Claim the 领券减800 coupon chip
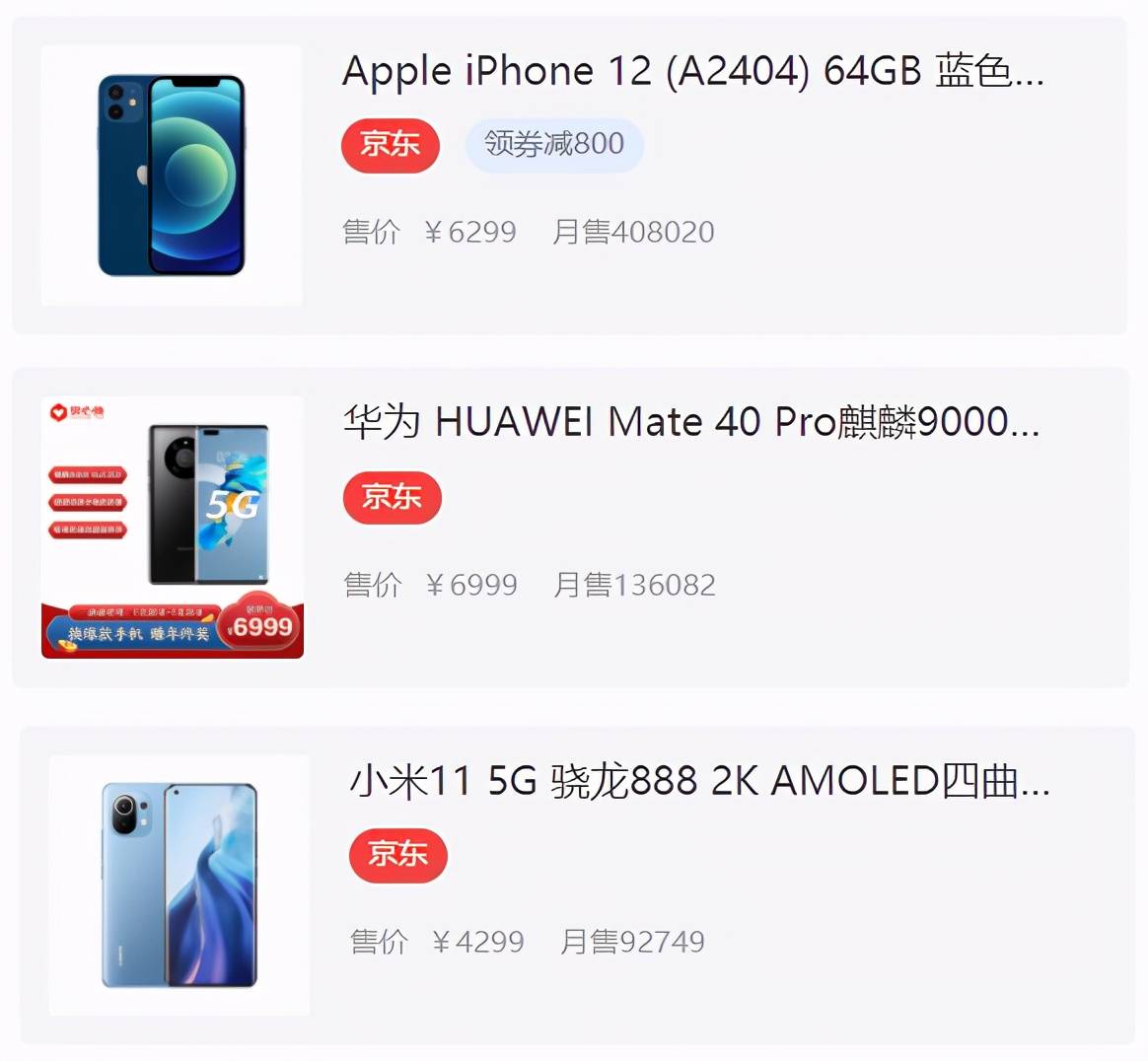The height and width of the screenshot is (1061, 1148). (554, 145)
